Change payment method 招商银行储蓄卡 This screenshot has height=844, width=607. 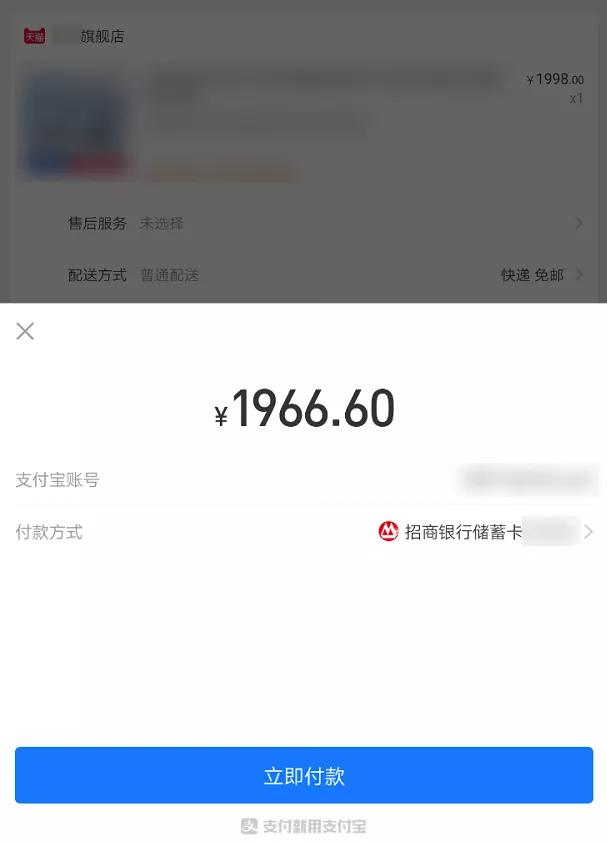click(x=486, y=532)
